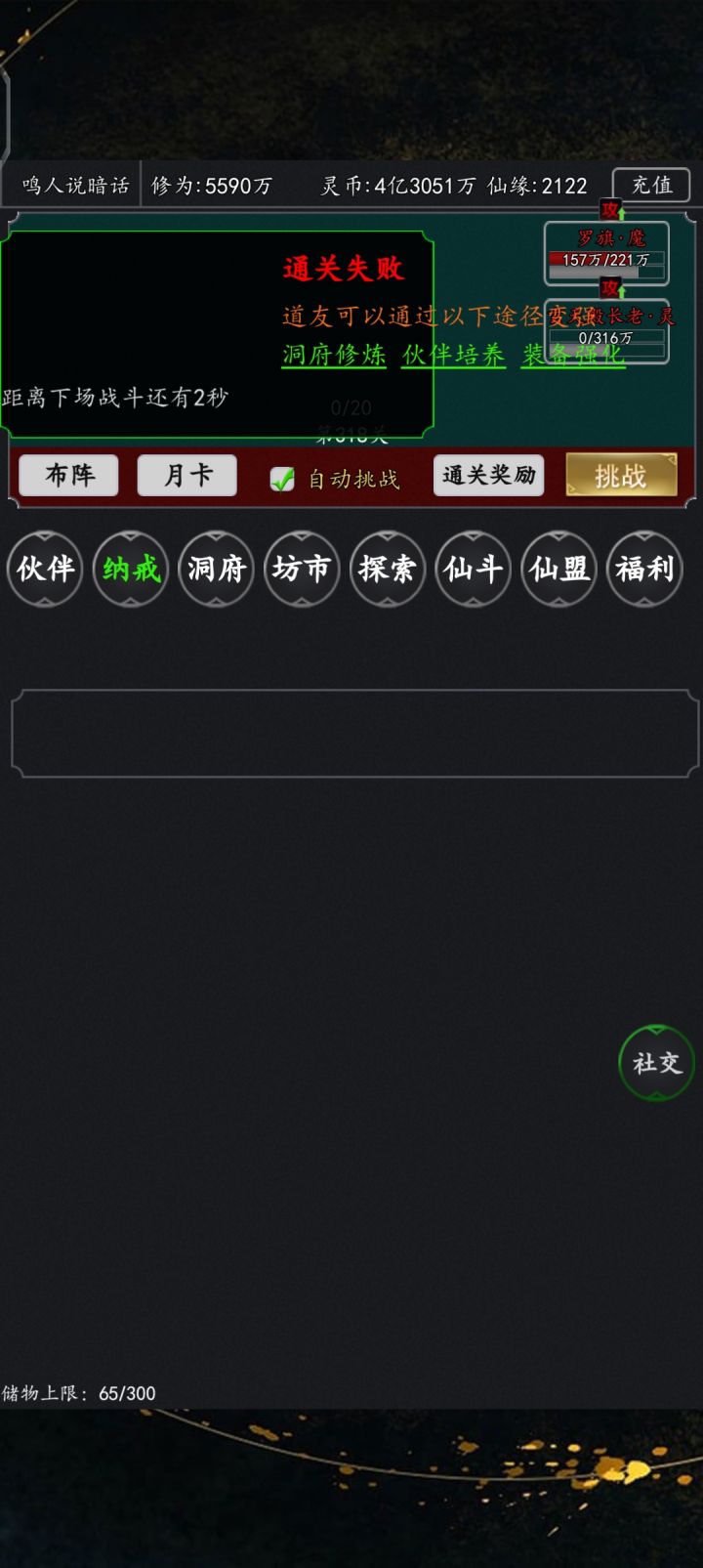
Task: Open the 洞府 (cave abode) icon
Action: pyautogui.click(x=215, y=570)
